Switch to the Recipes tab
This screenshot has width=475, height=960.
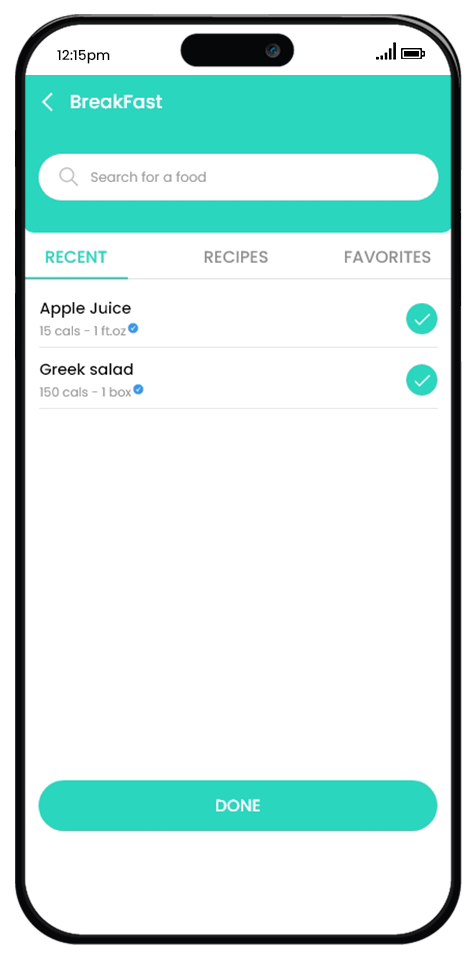click(x=236, y=257)
